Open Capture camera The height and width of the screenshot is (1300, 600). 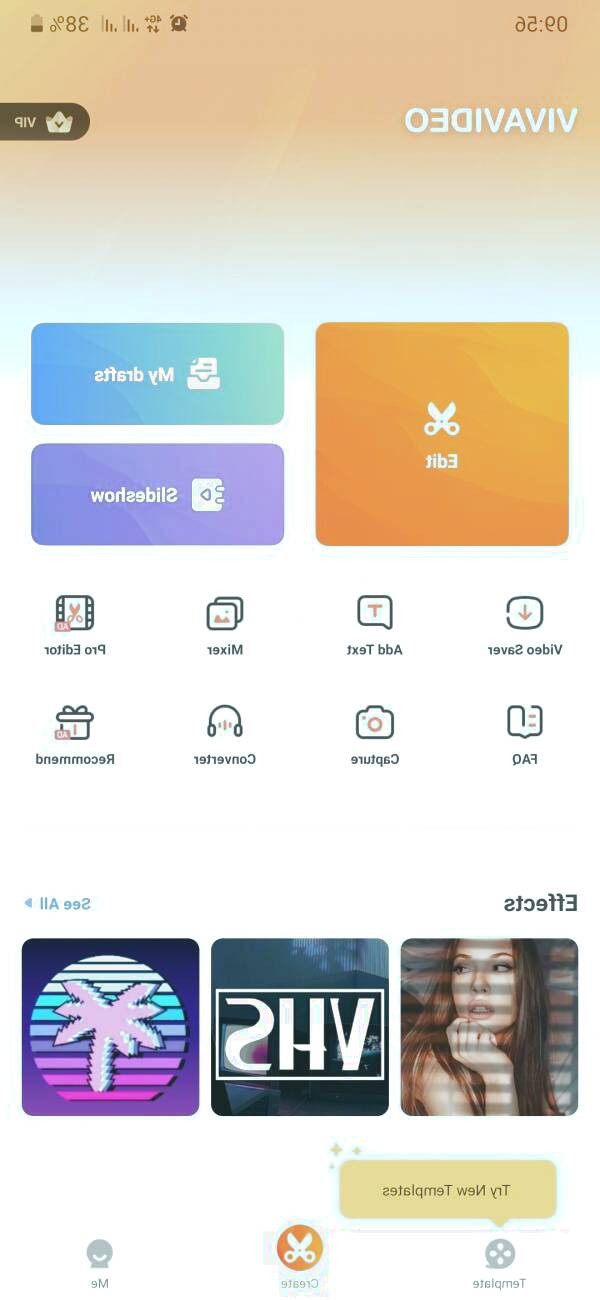click(375, 735)
